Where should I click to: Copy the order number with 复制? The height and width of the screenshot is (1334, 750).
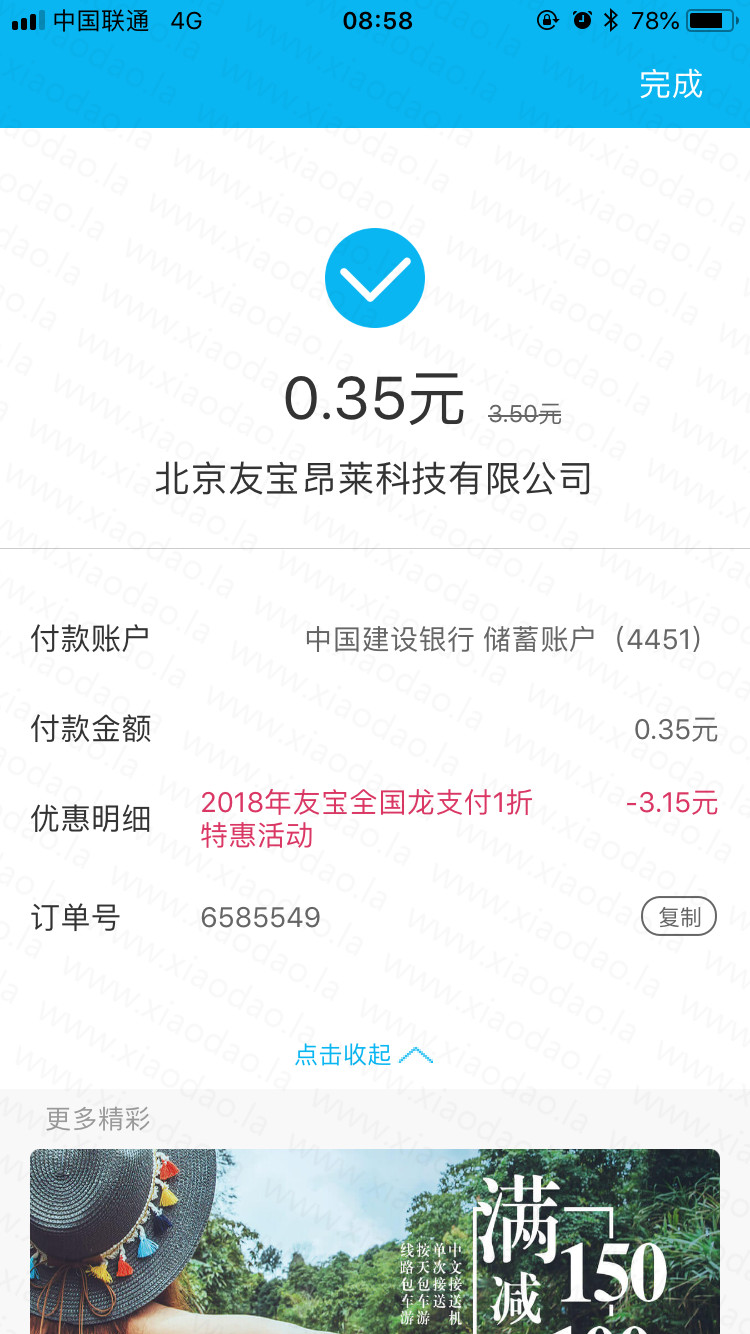(x=679, y=917)
